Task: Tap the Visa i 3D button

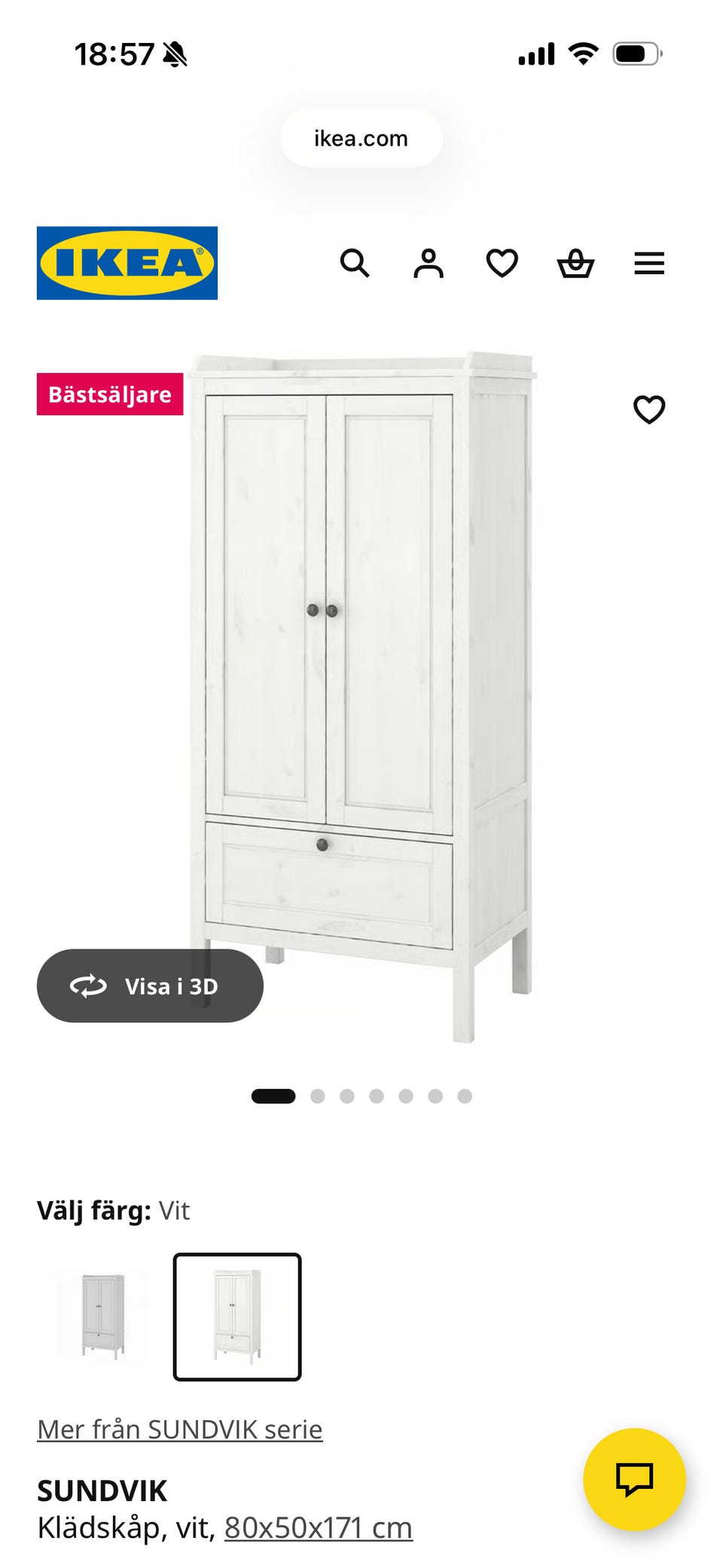Action: coord(150,986)
